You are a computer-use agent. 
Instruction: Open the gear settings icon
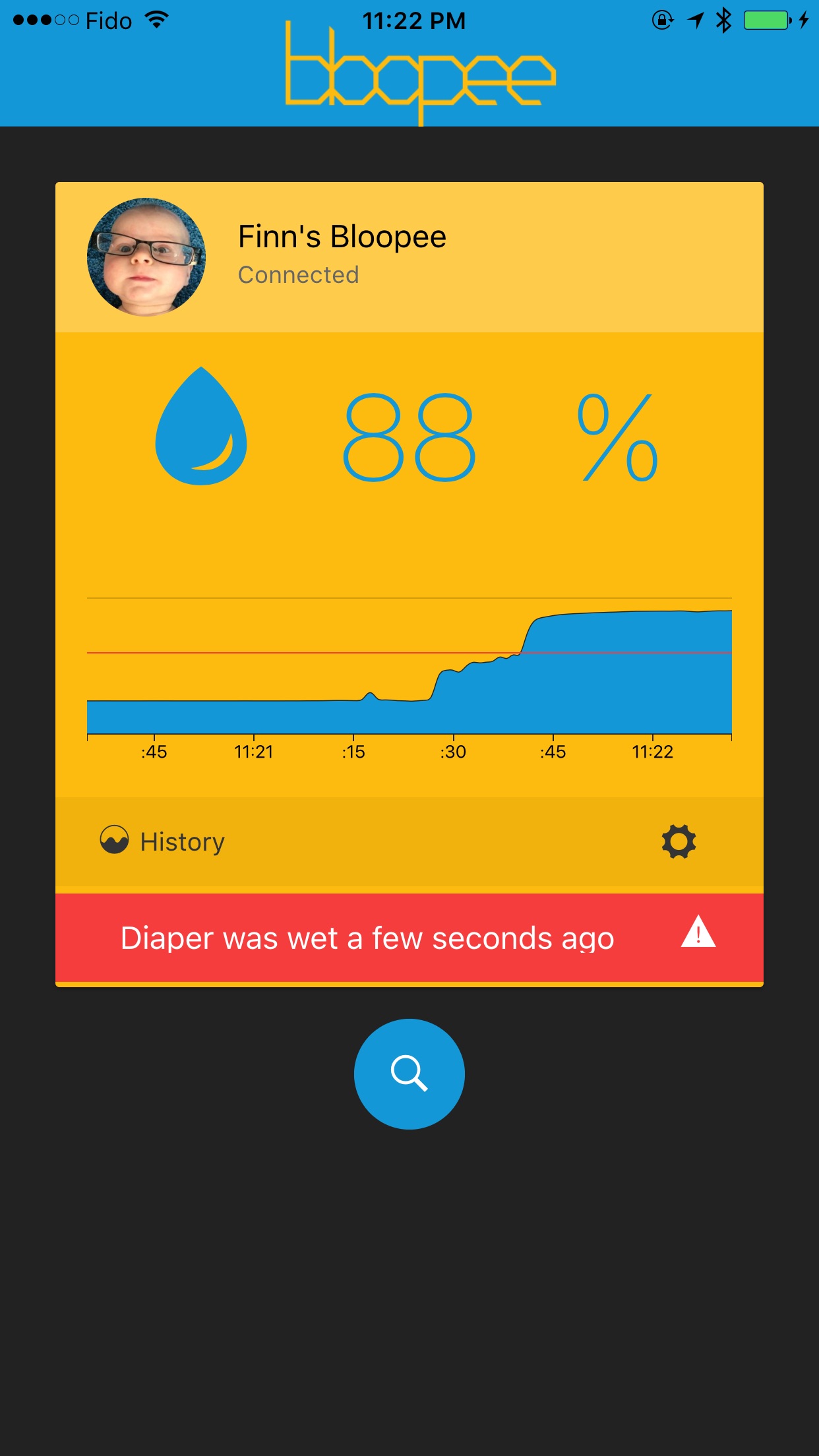(x=679, y=841)
